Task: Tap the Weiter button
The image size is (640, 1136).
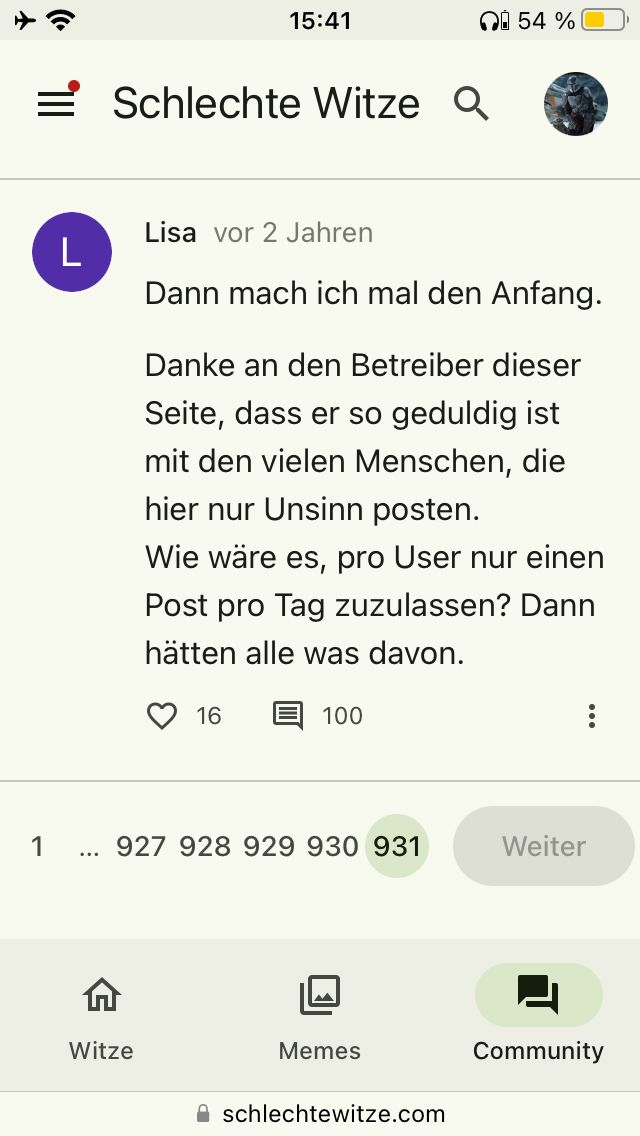Action: point(543,847)
